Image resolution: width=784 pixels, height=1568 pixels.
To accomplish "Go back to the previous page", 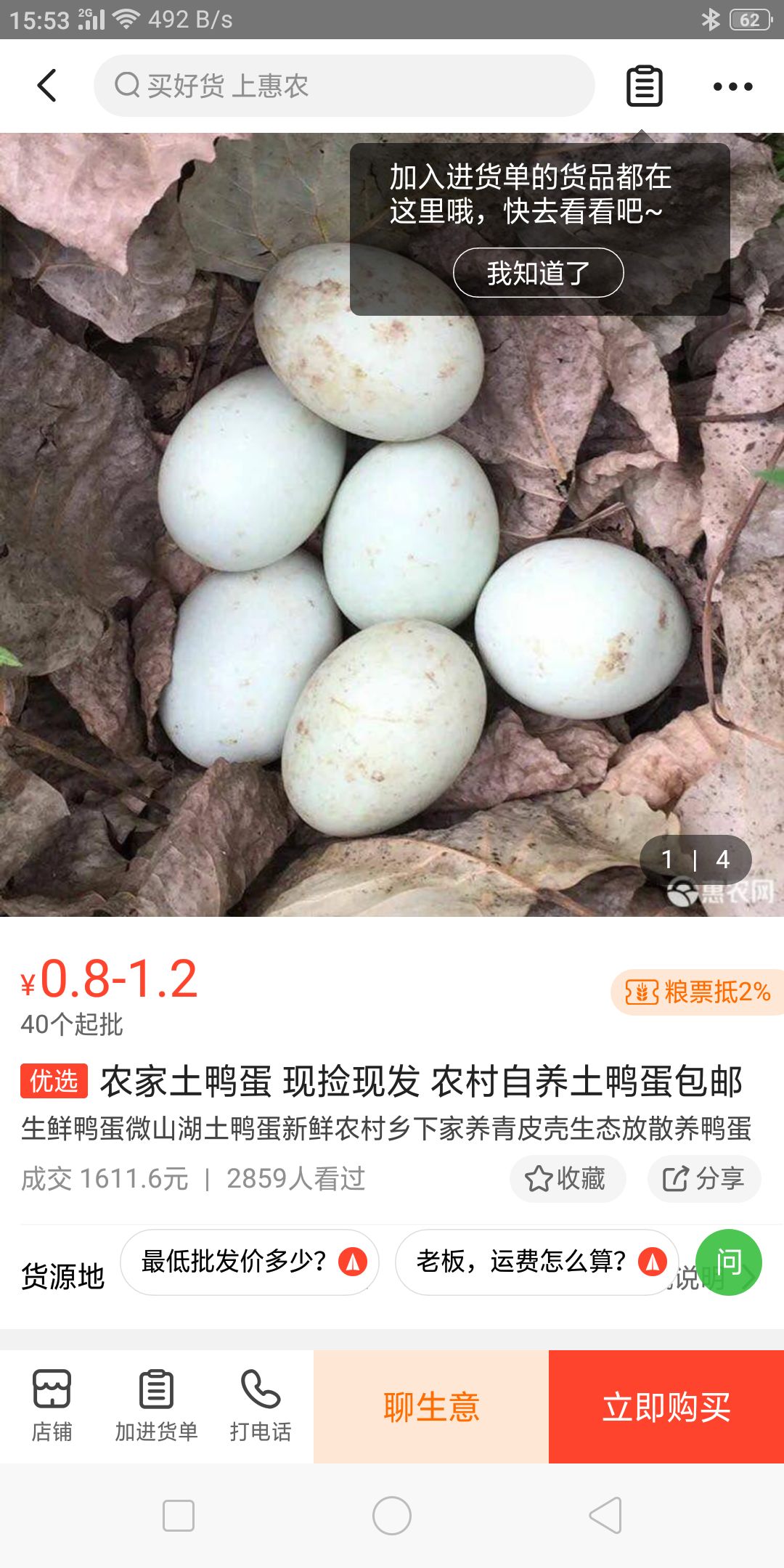I will (x=47, y=86).
